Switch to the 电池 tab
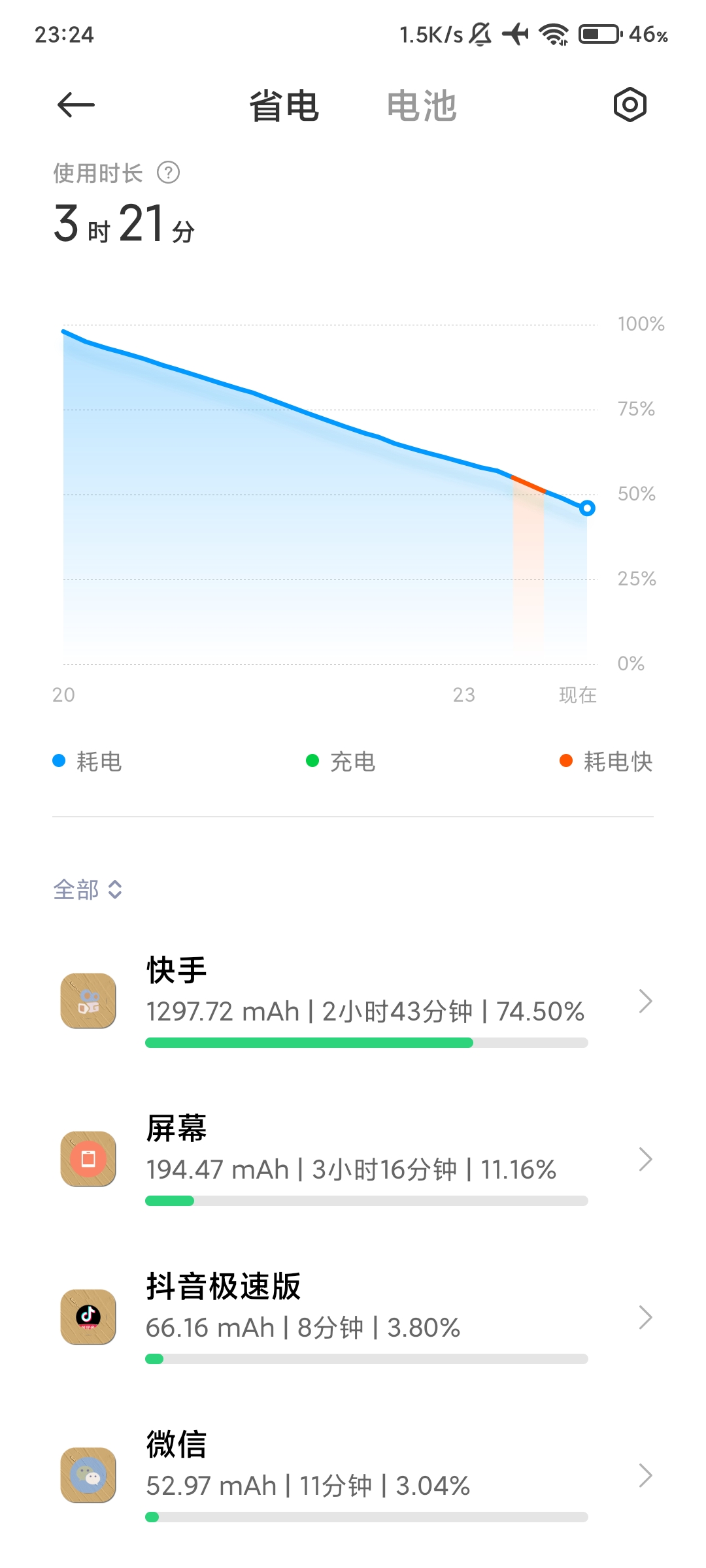The height and width of the screenshot is (1568, 706). tap(422, 106)
